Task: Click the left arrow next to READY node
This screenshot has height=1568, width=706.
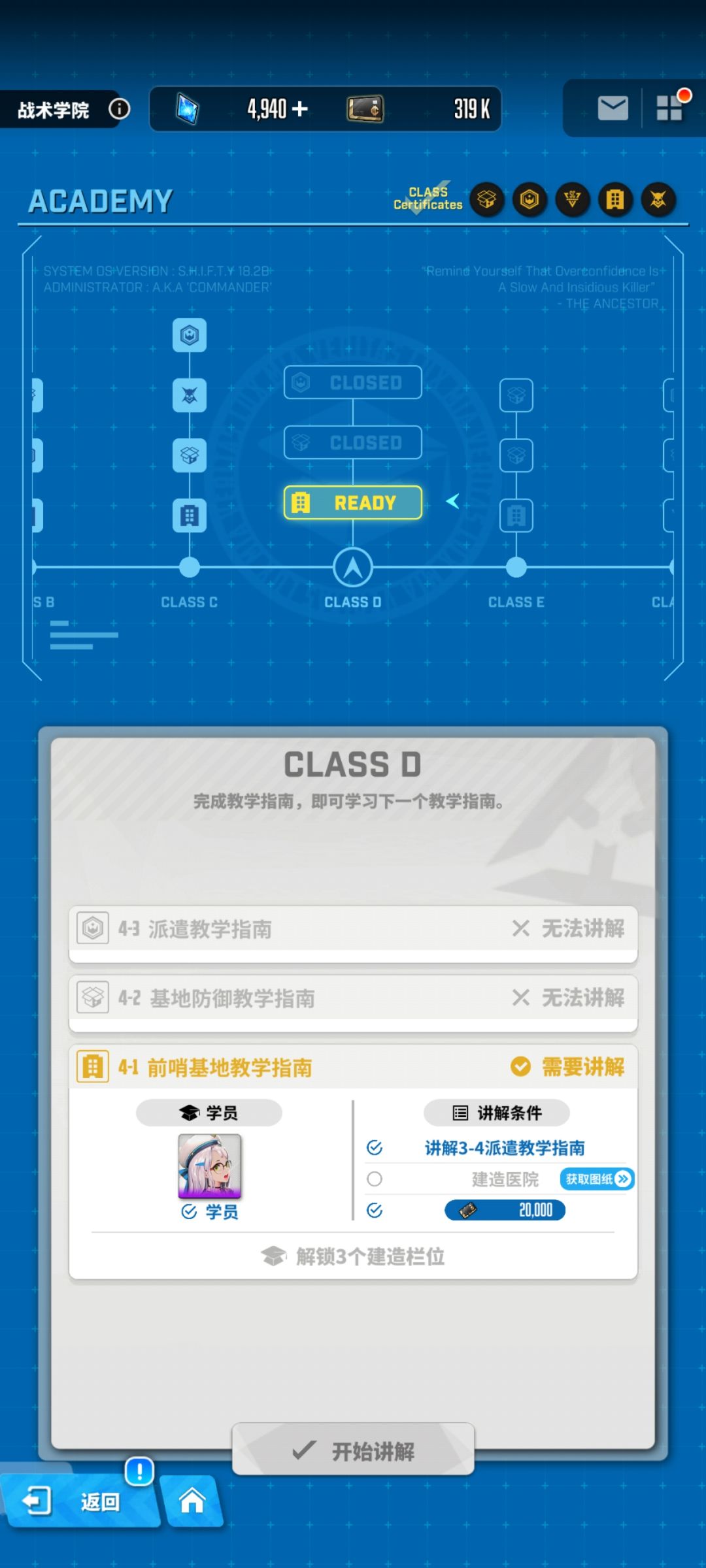Action: 452,502
